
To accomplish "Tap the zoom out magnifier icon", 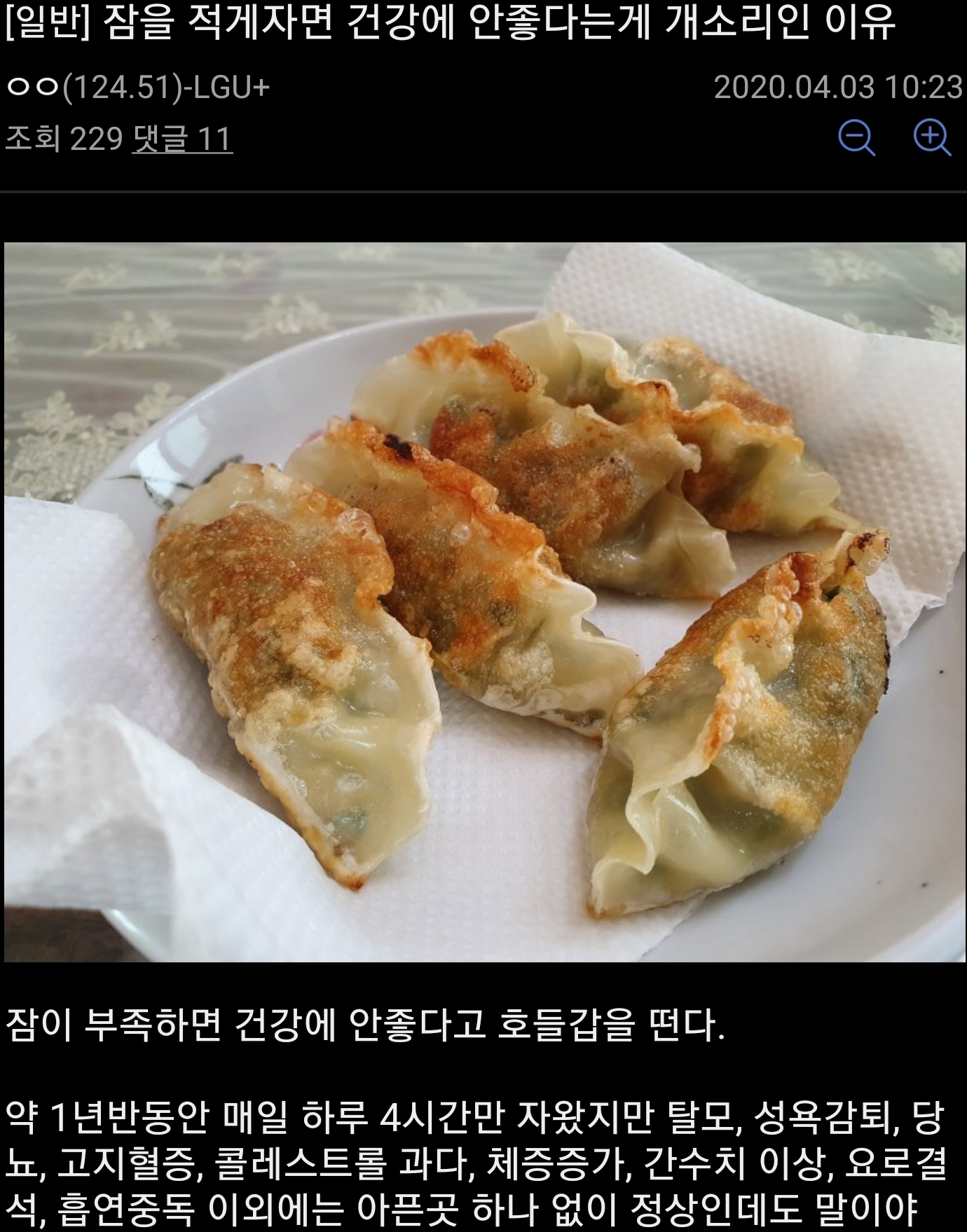I will 856,137.
